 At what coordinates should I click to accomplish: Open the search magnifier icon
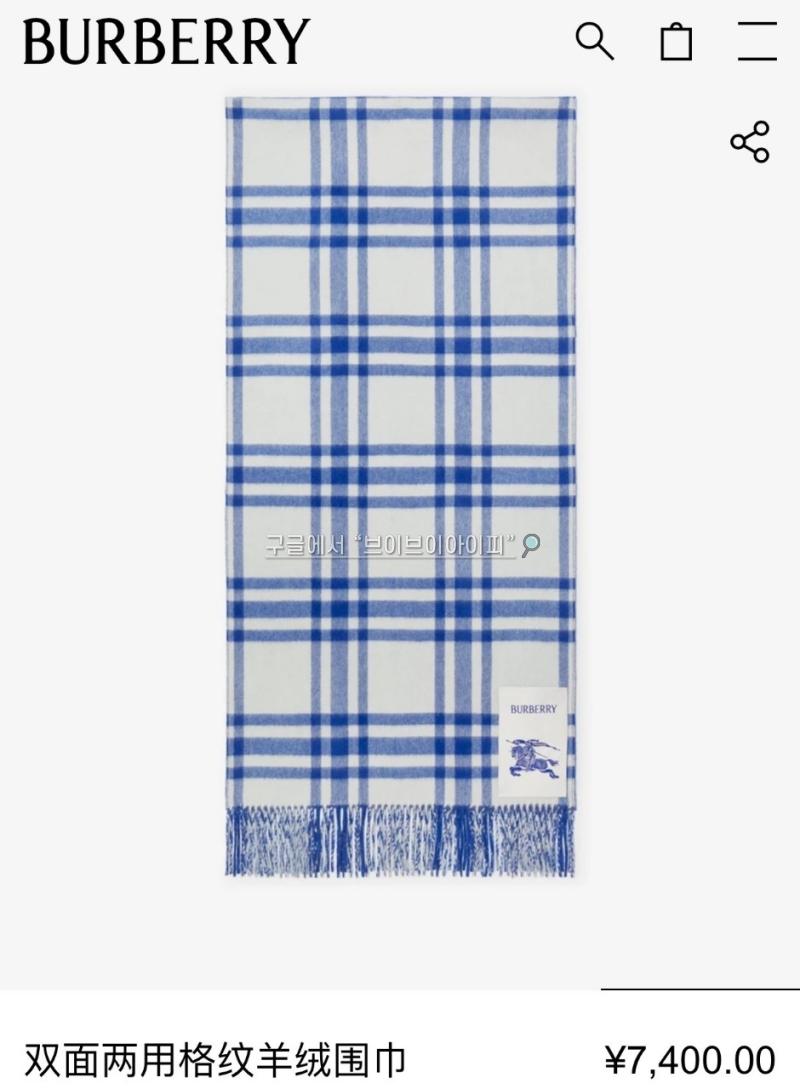click(x=594, y=41)
